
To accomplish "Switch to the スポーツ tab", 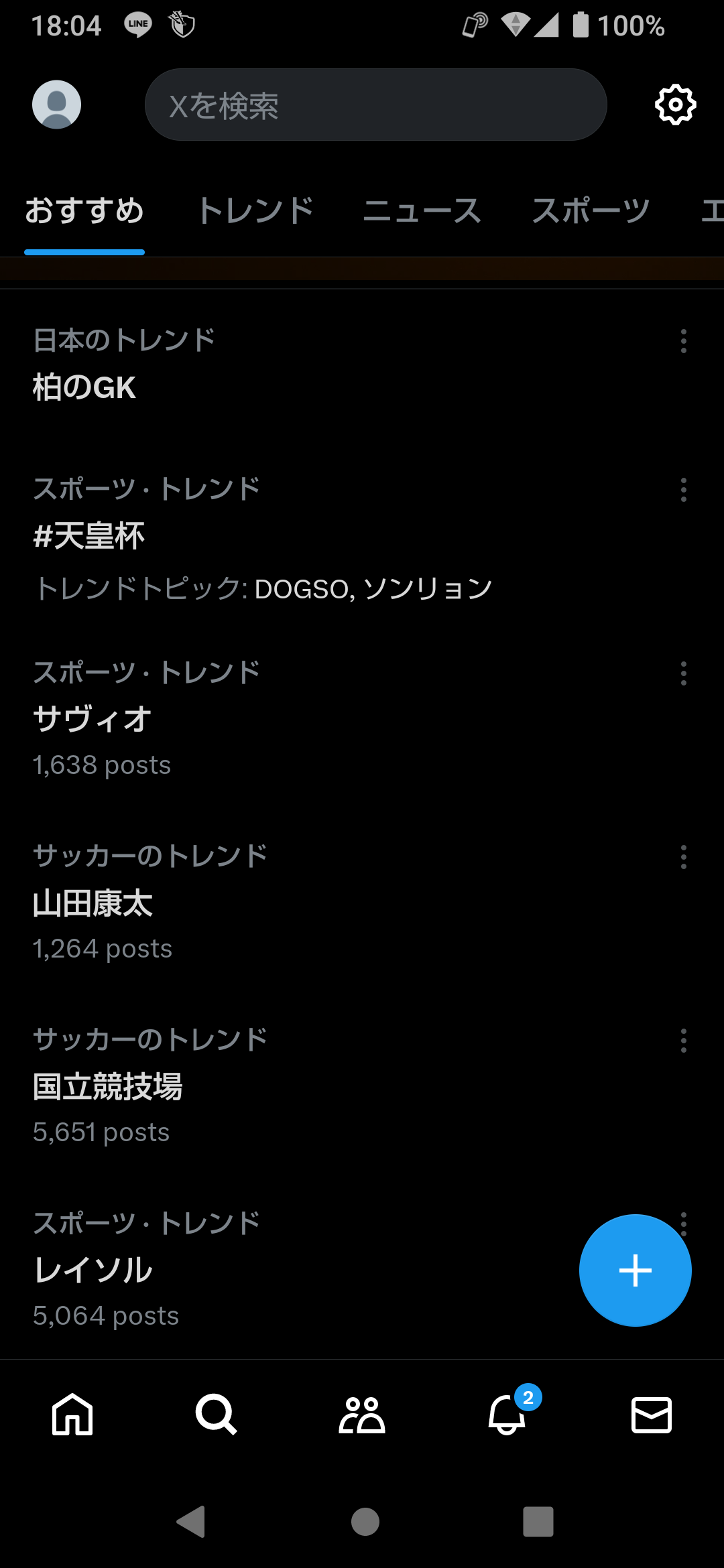I will (591, 210).
